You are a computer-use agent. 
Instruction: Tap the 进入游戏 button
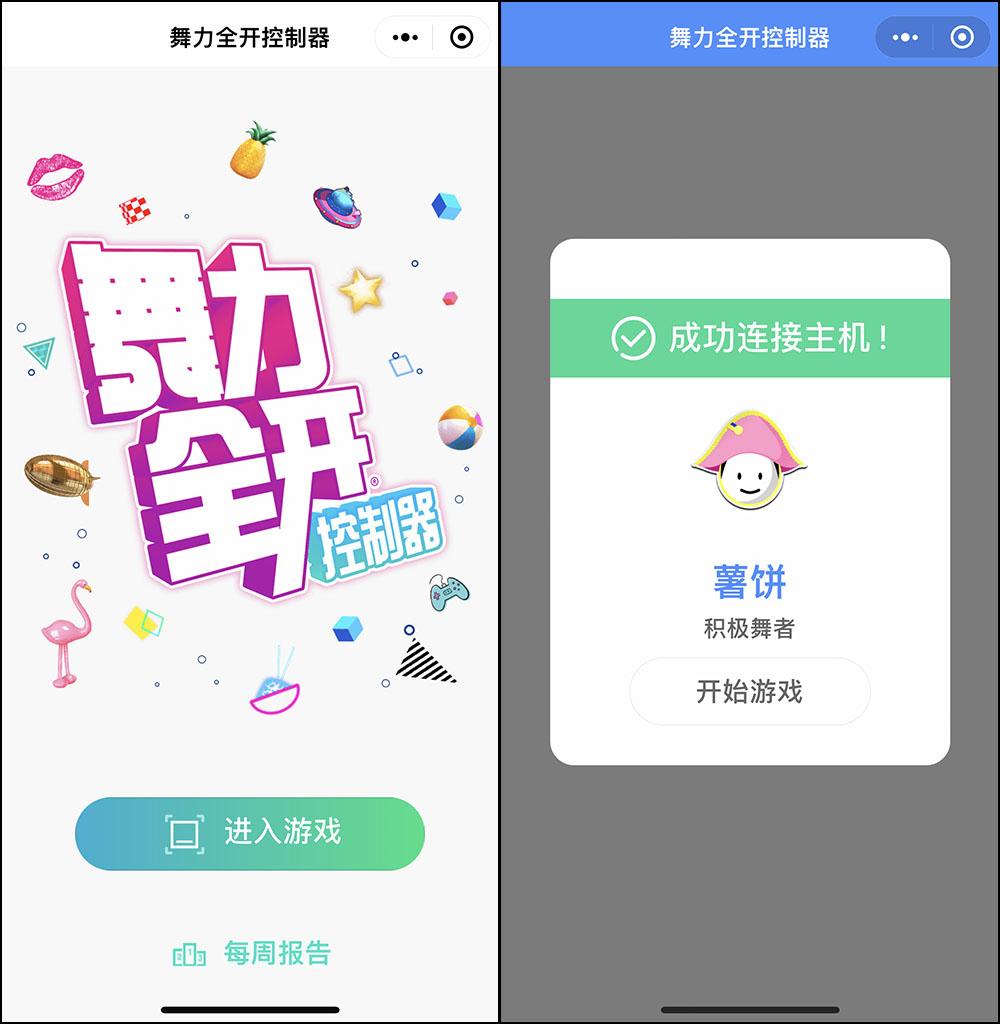250,833
